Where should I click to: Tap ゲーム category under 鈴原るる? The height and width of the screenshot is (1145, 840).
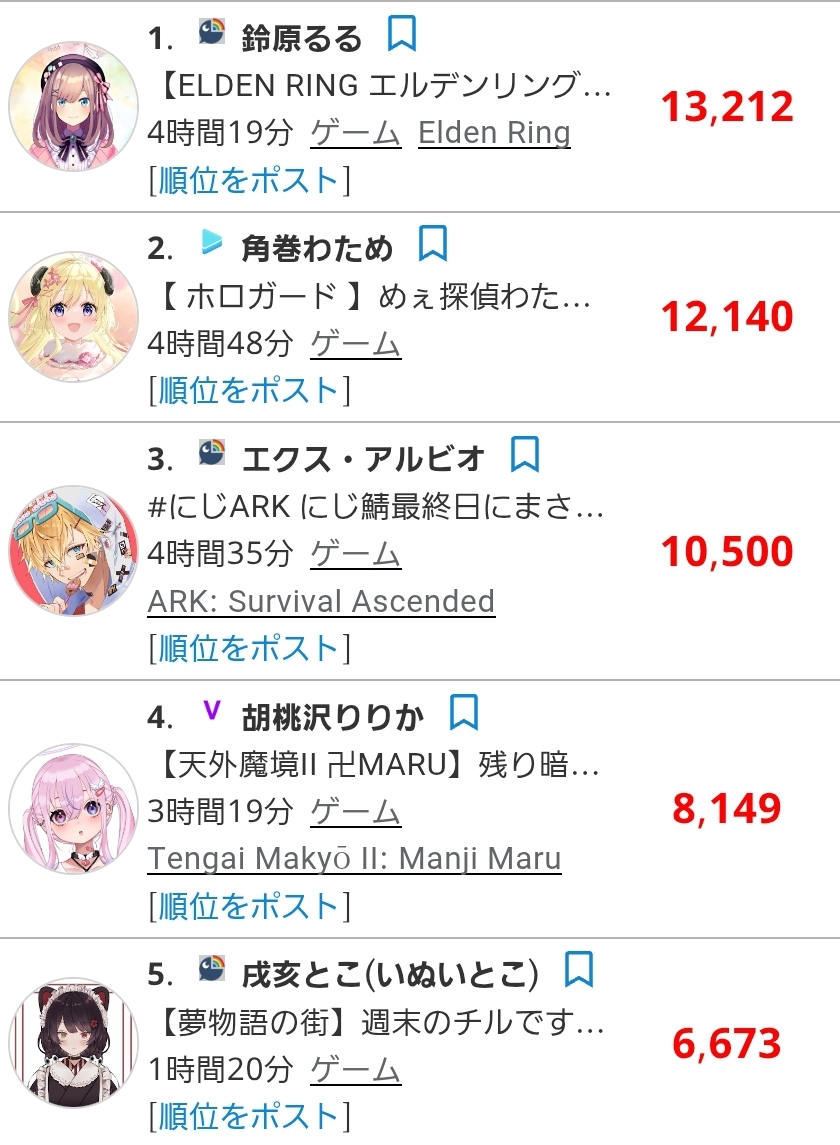(x=355, y=133)
